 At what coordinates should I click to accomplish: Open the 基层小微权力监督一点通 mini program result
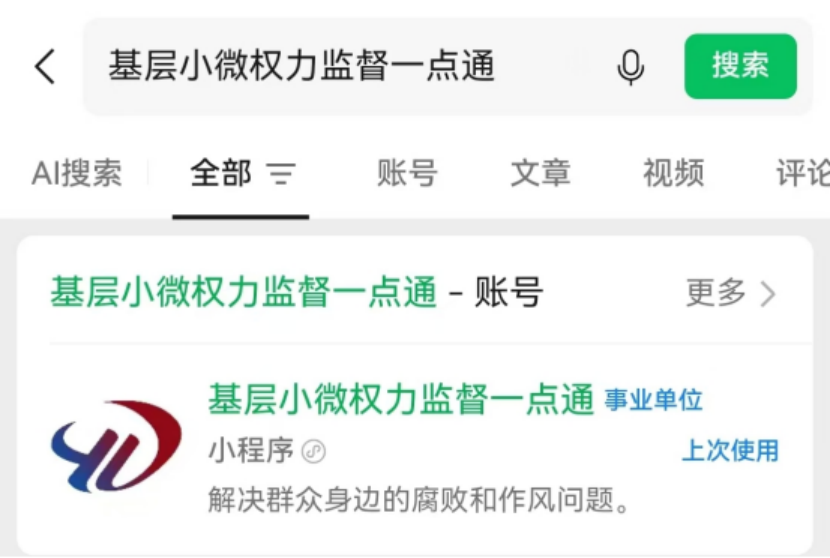400,401
